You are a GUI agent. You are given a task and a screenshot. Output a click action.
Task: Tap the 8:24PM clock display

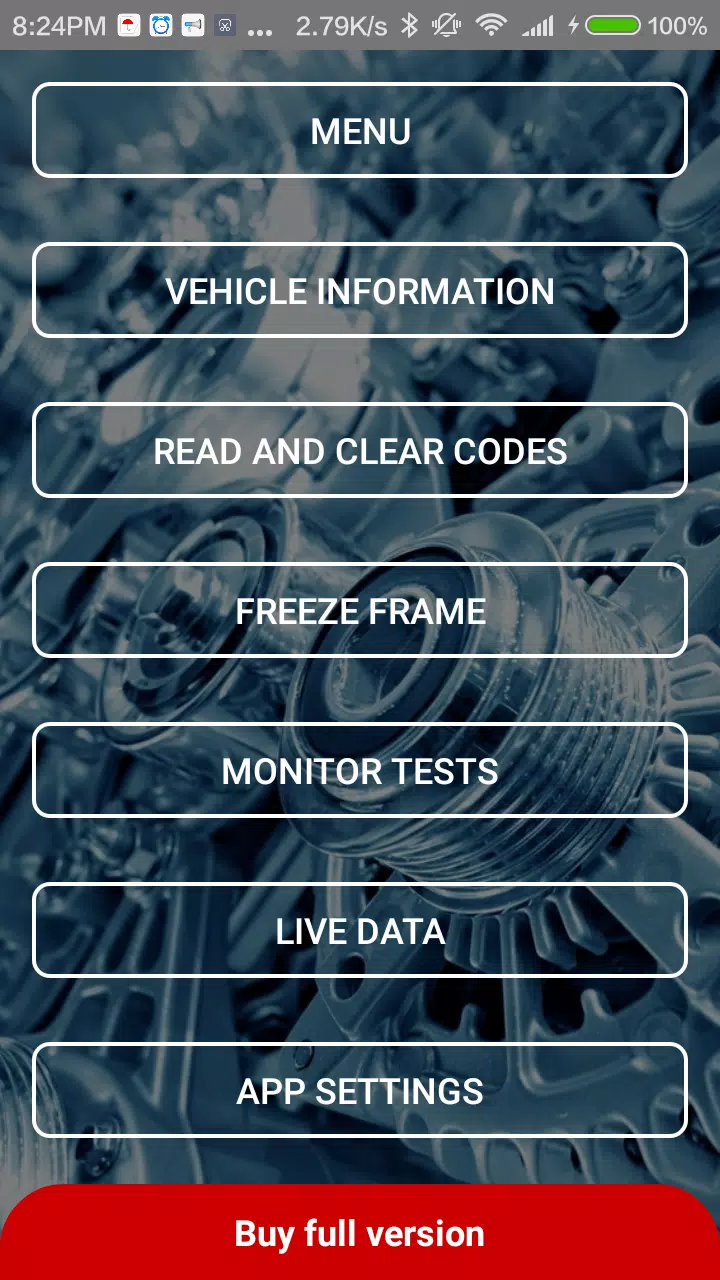tap(58, 24)
